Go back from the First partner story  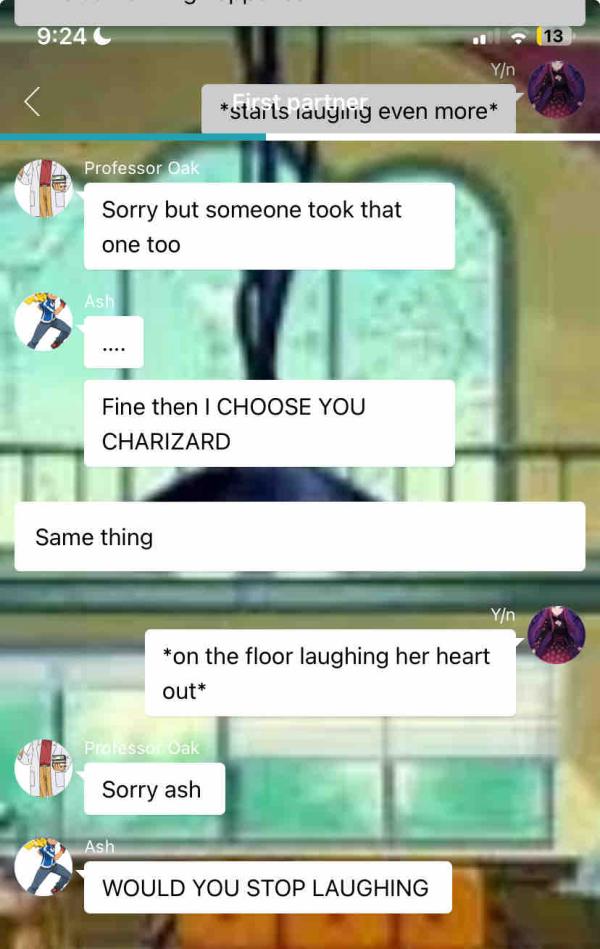(x=32, y=101)
